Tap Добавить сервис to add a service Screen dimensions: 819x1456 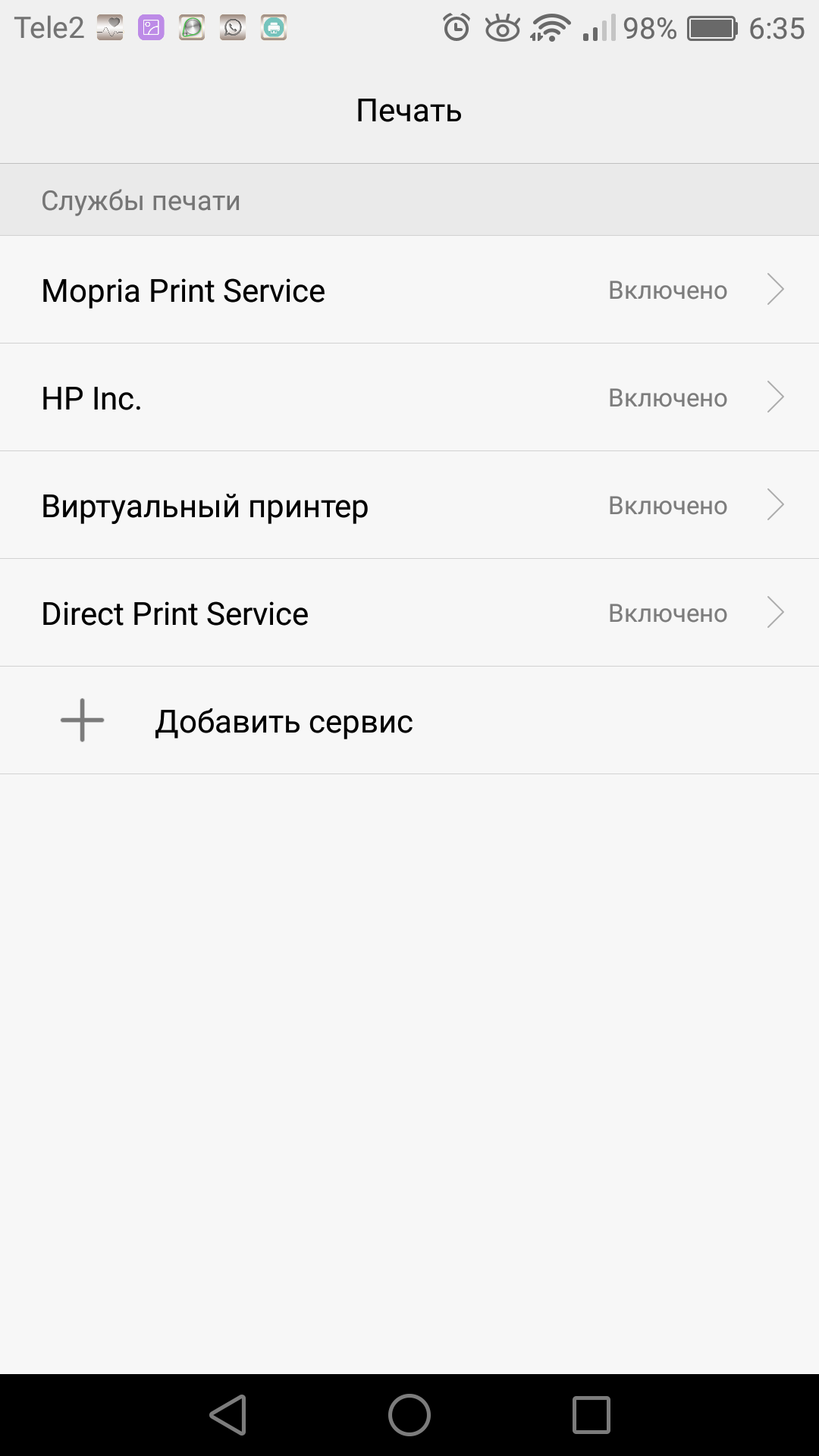(x=284, y=720)
